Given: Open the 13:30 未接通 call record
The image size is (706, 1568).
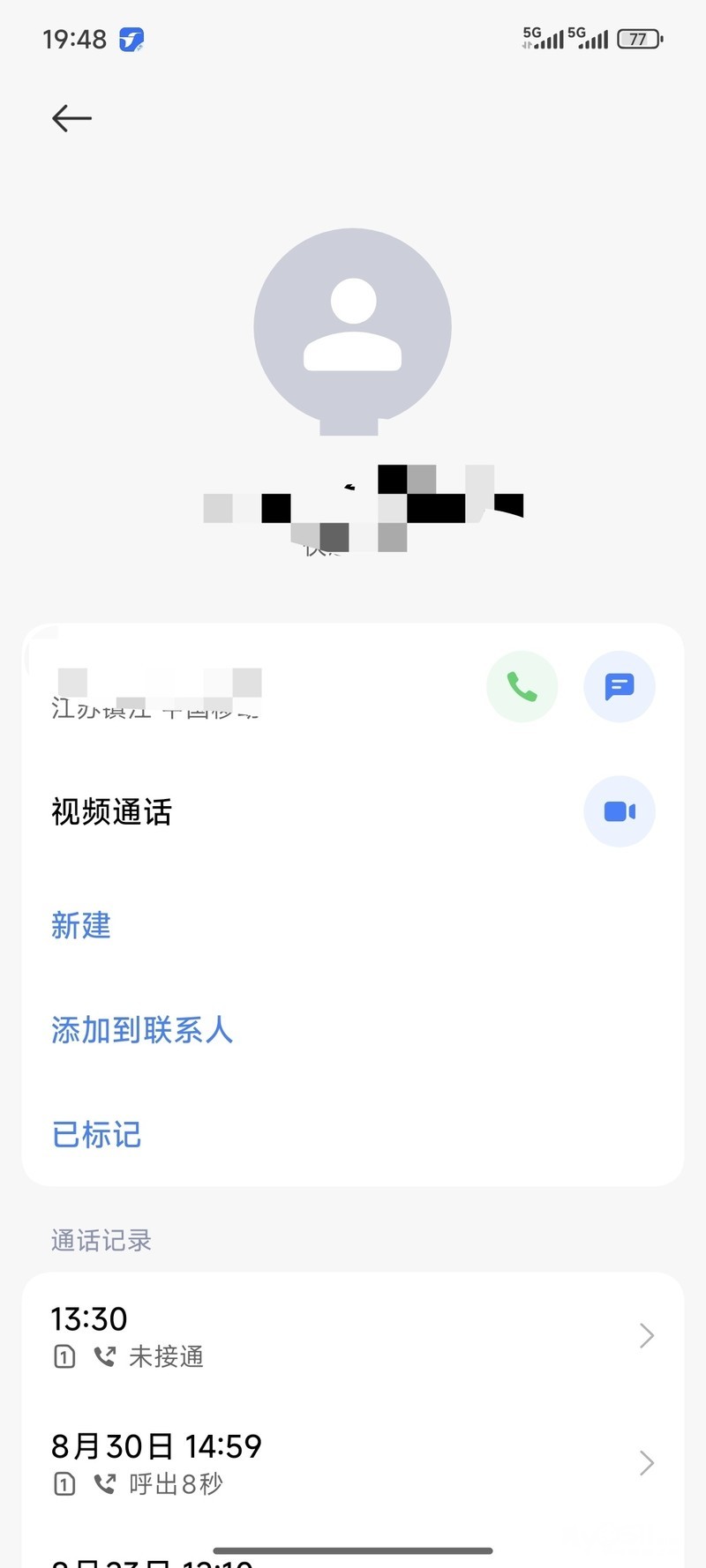Looking at the screenshot, I should coord(353,1335).
